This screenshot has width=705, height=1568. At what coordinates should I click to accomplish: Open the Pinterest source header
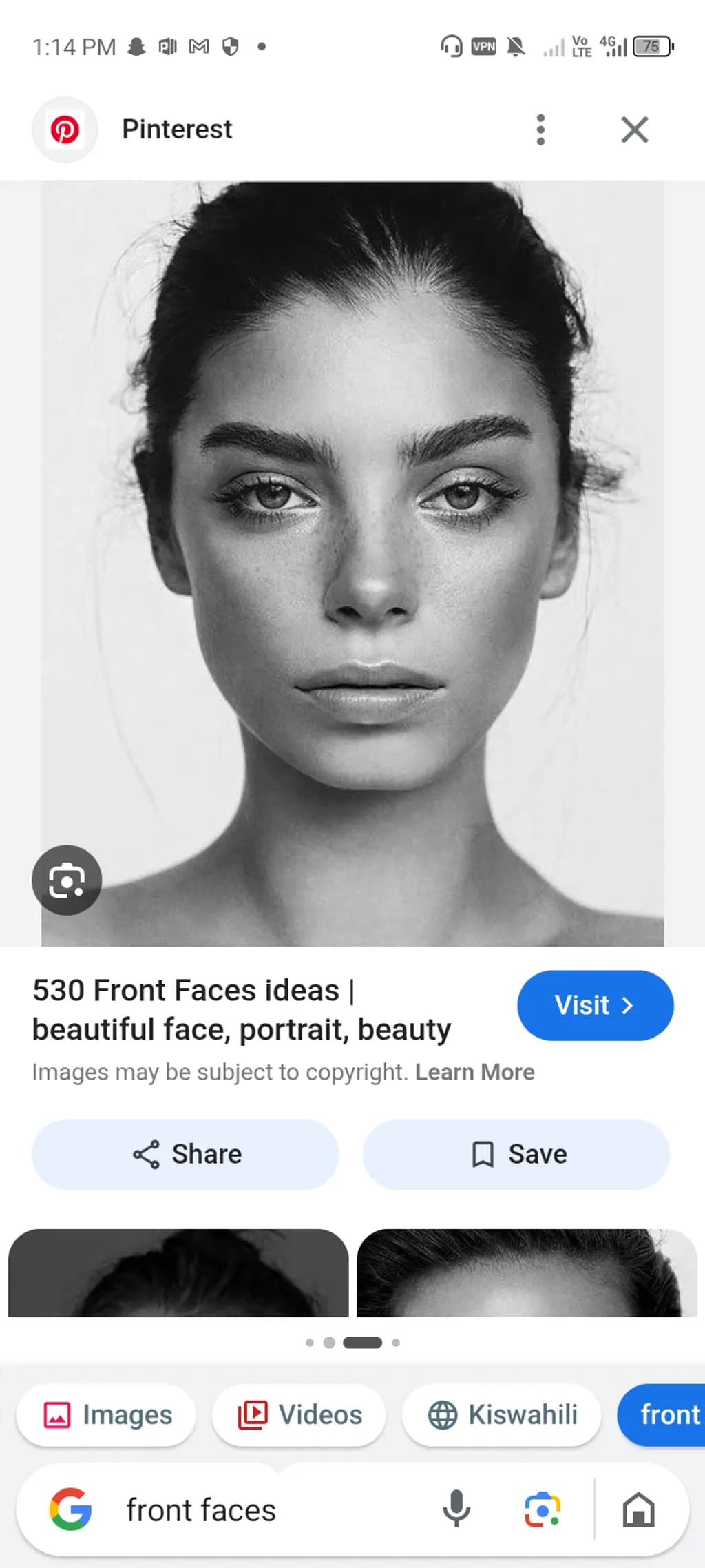pos(177,130)
